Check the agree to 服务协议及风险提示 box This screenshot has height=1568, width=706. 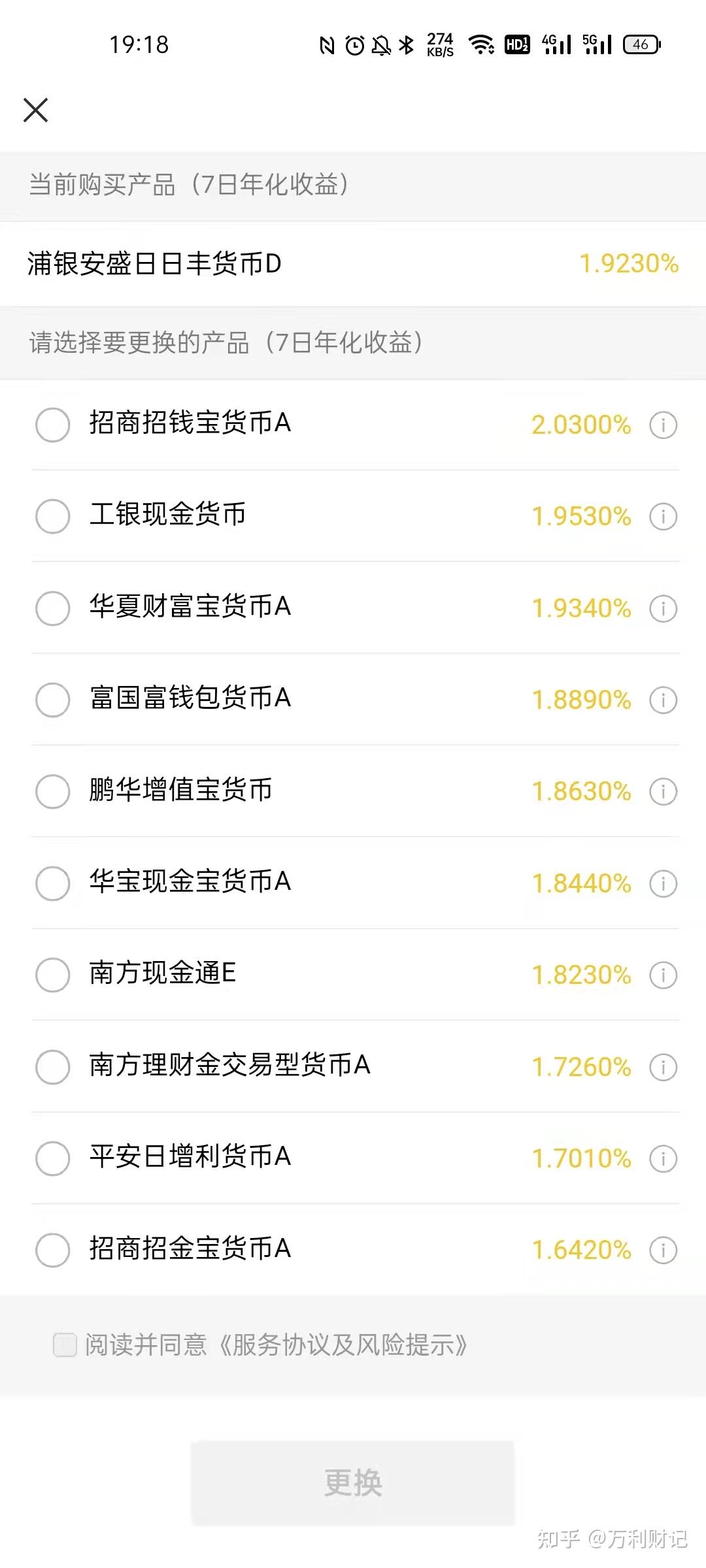pos(65,1345)
